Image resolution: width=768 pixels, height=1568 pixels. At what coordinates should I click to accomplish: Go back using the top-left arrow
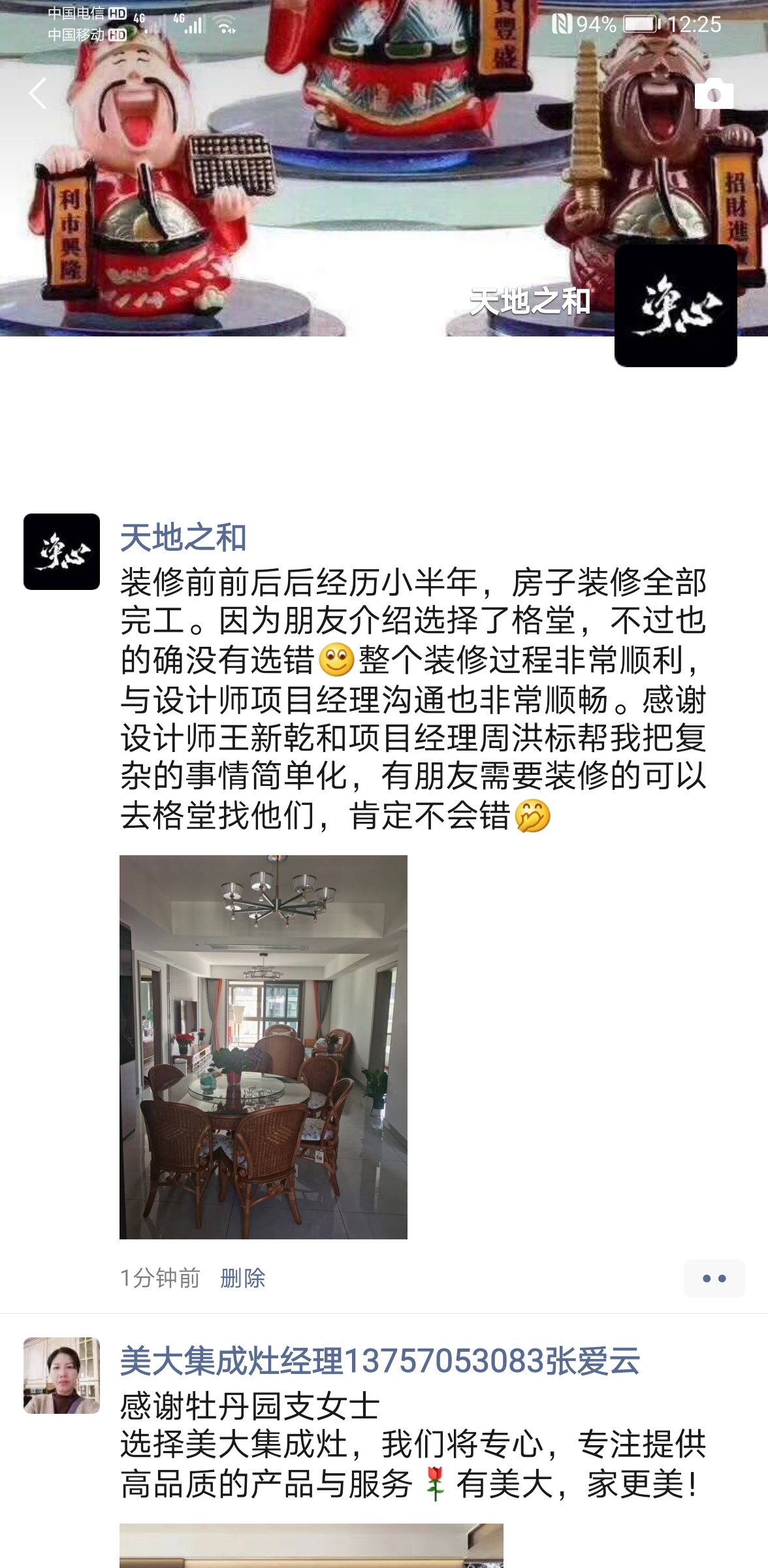38,93
